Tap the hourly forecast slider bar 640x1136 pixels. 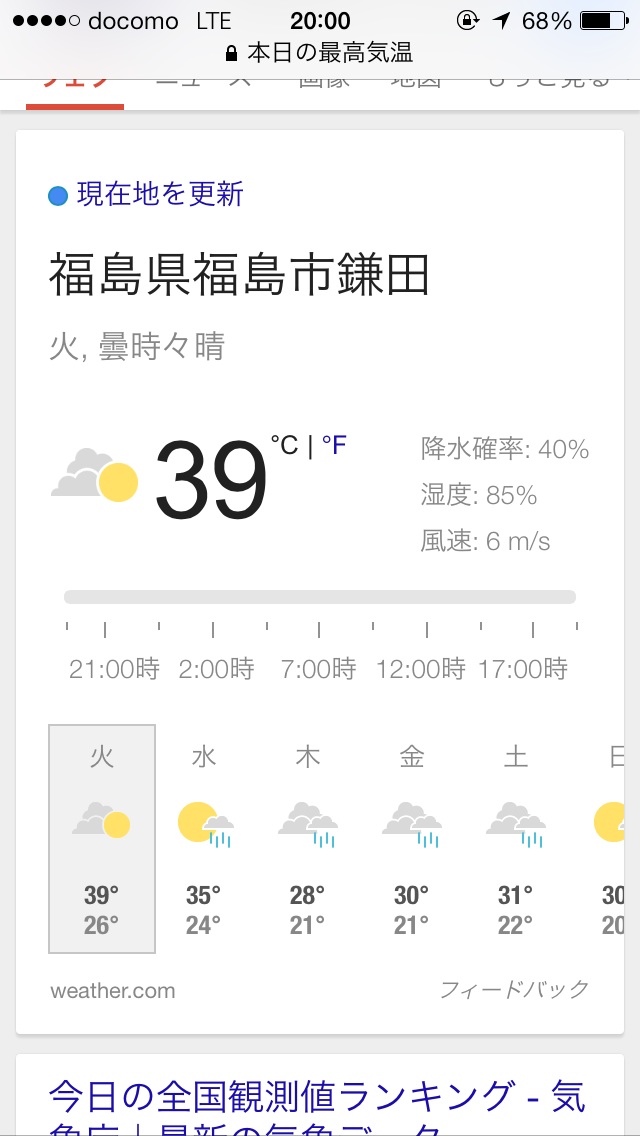(320, 597)
